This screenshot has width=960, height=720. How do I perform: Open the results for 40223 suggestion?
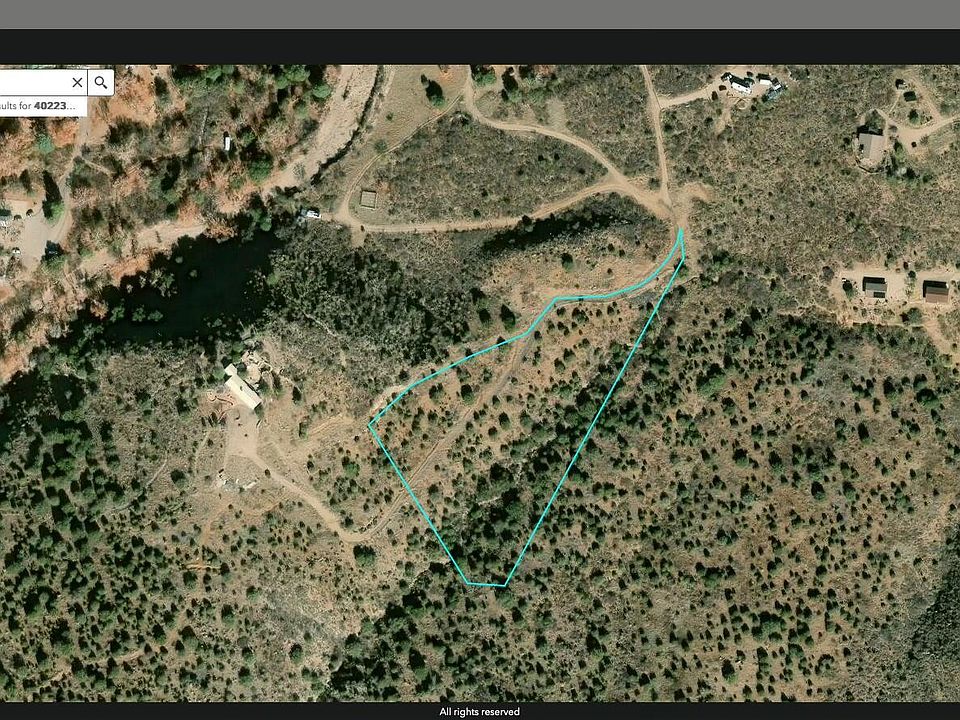40,105
